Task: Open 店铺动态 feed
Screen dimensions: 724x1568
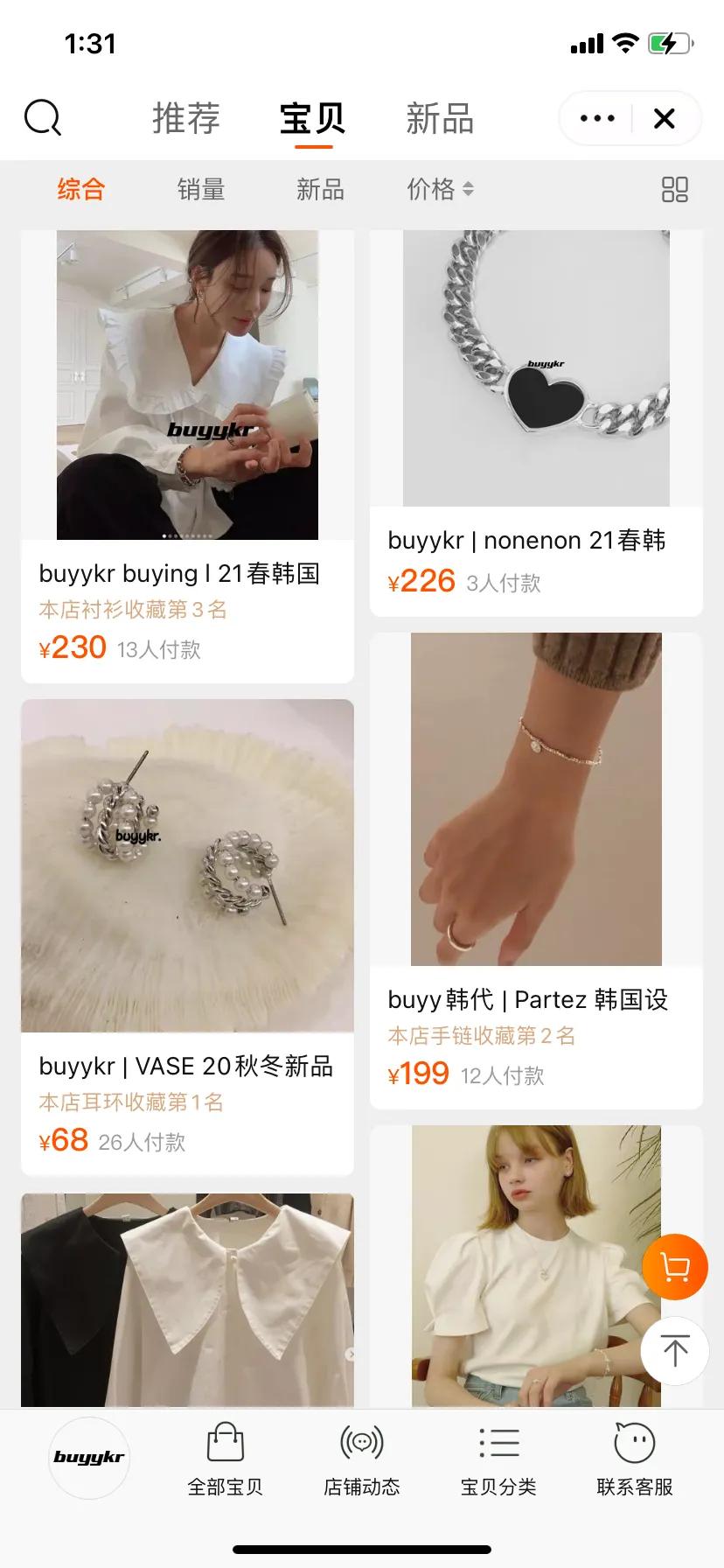Action: [x=361, y=1459]
